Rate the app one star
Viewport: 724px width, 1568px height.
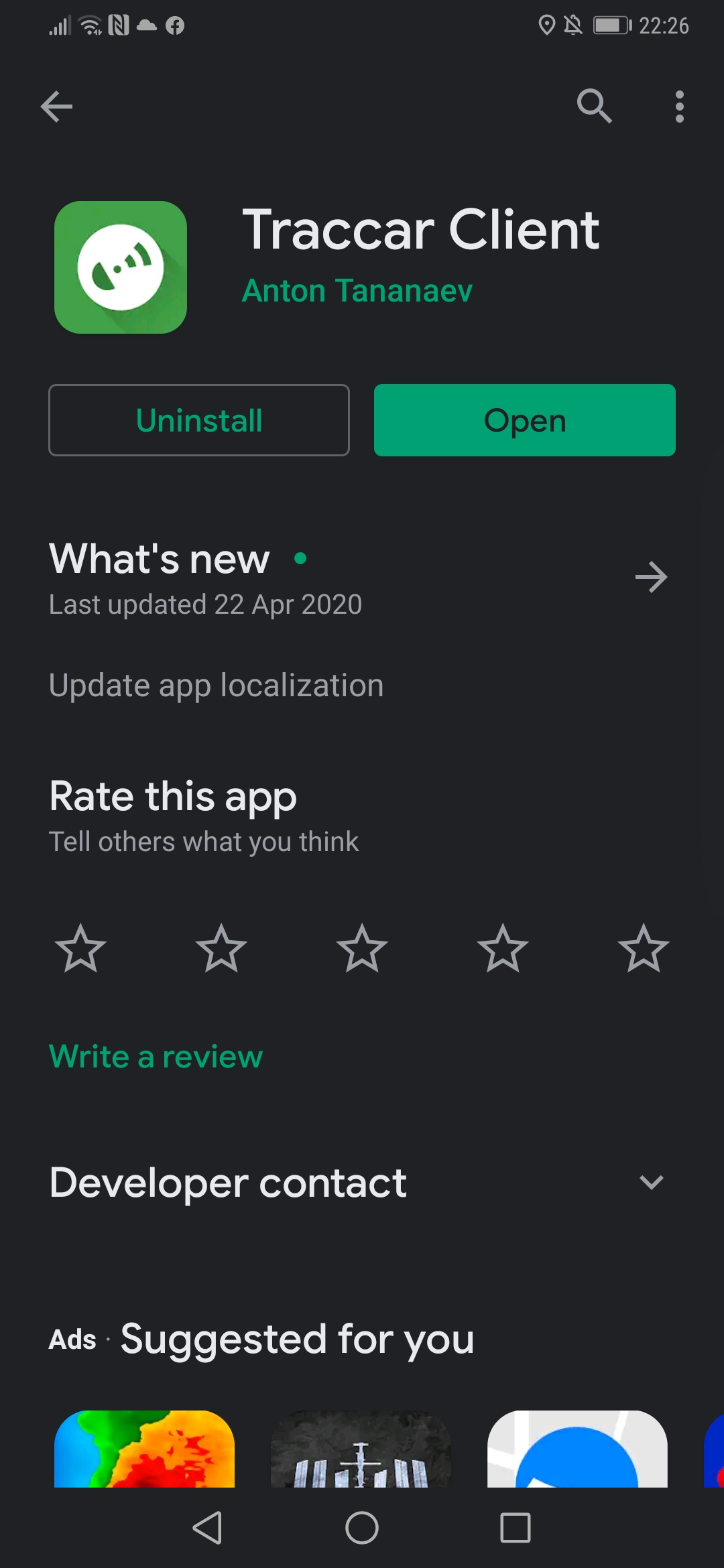[x=80, y=948]
